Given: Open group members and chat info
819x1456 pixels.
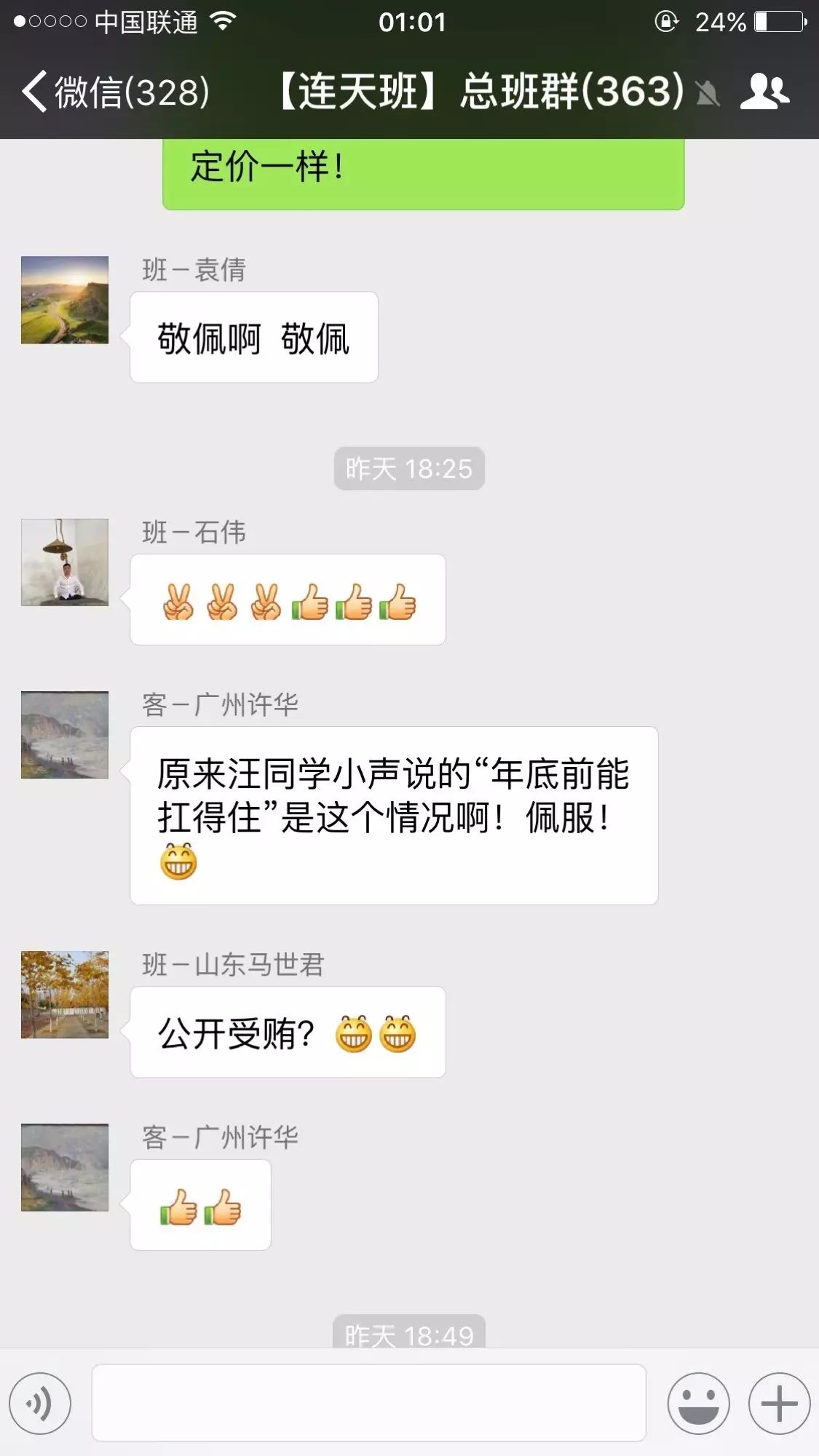Looking at the screenshot, I should (764, 92).
